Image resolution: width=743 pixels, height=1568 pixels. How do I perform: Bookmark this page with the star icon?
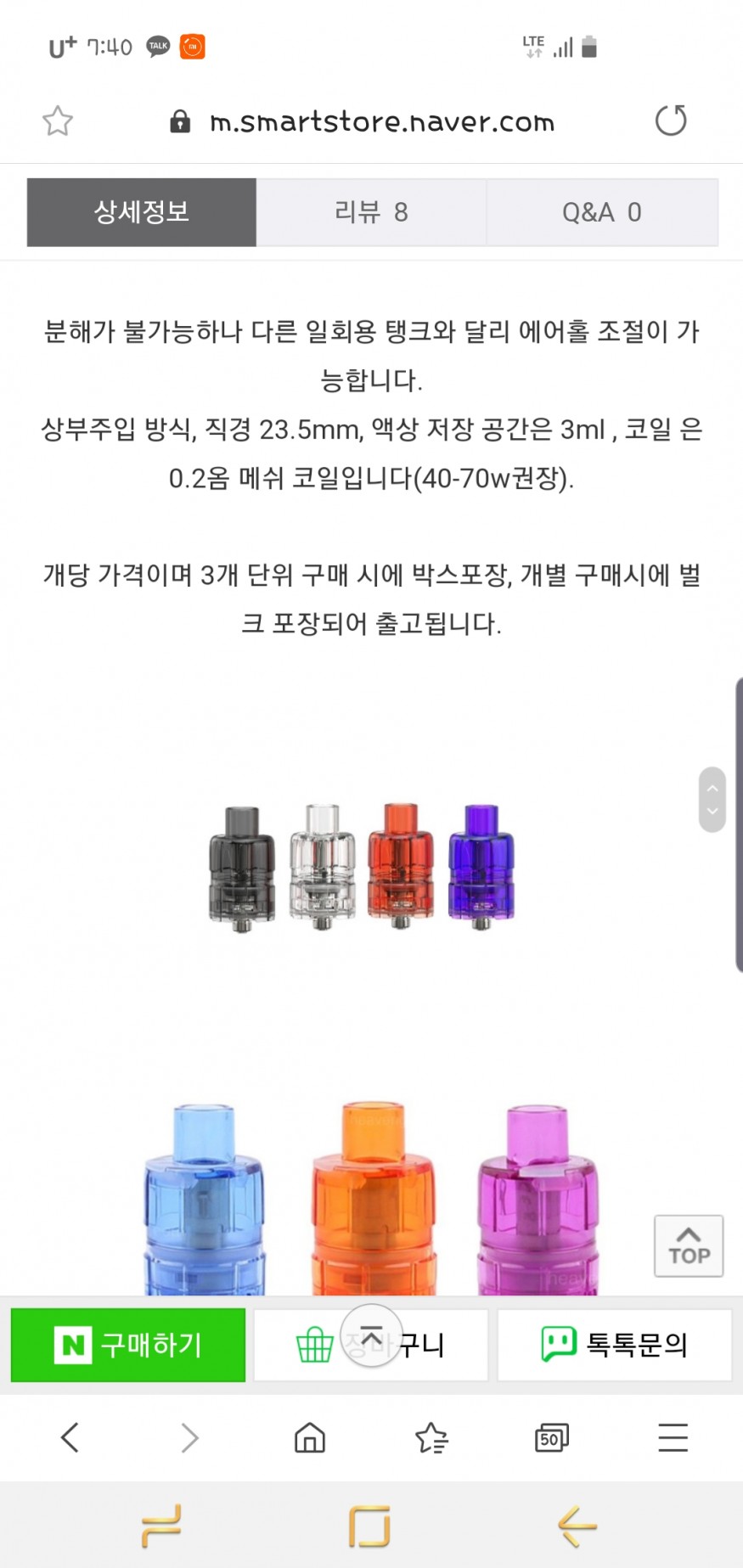click(58, 121)
